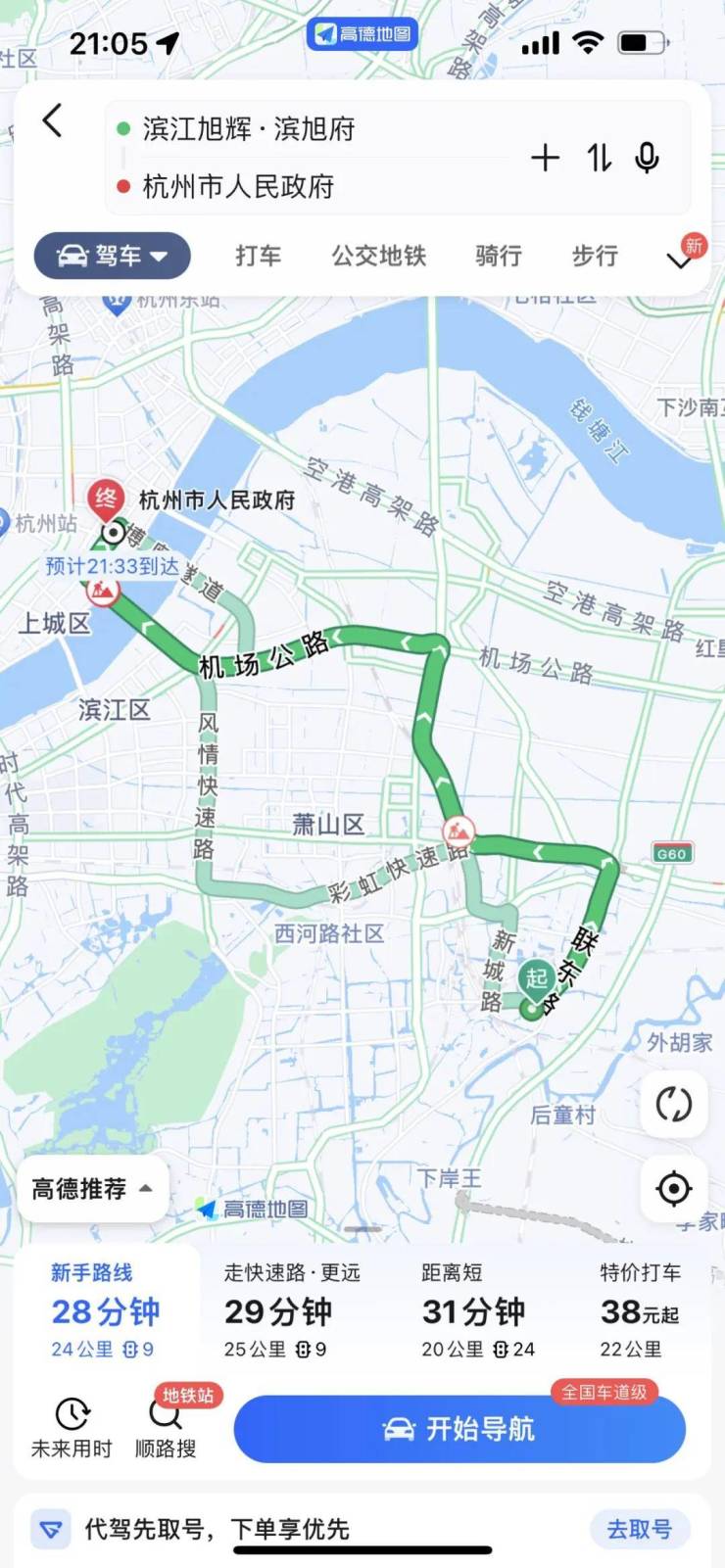Open the 驾车 driving mode dropdown

[113, 256]
